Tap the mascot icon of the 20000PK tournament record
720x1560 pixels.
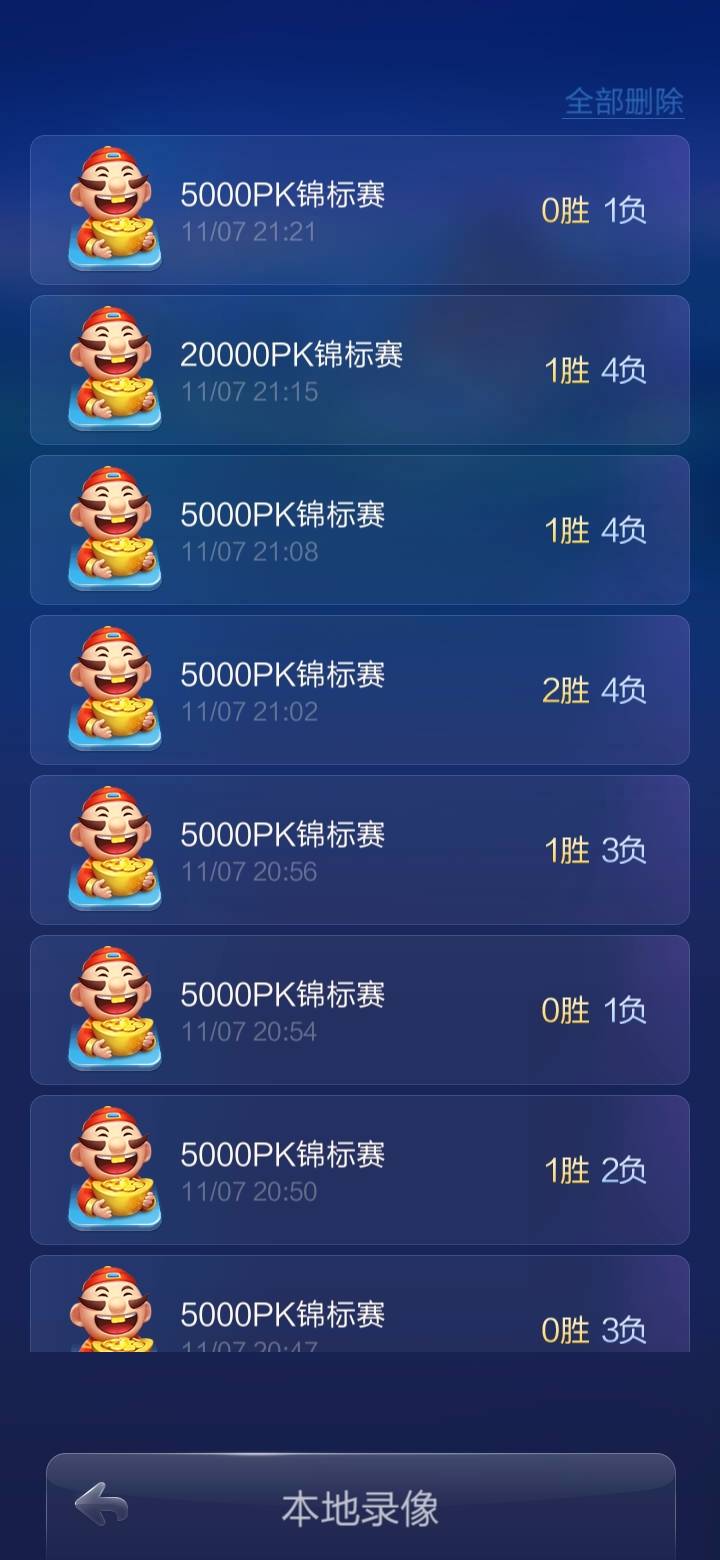[115, 368]
